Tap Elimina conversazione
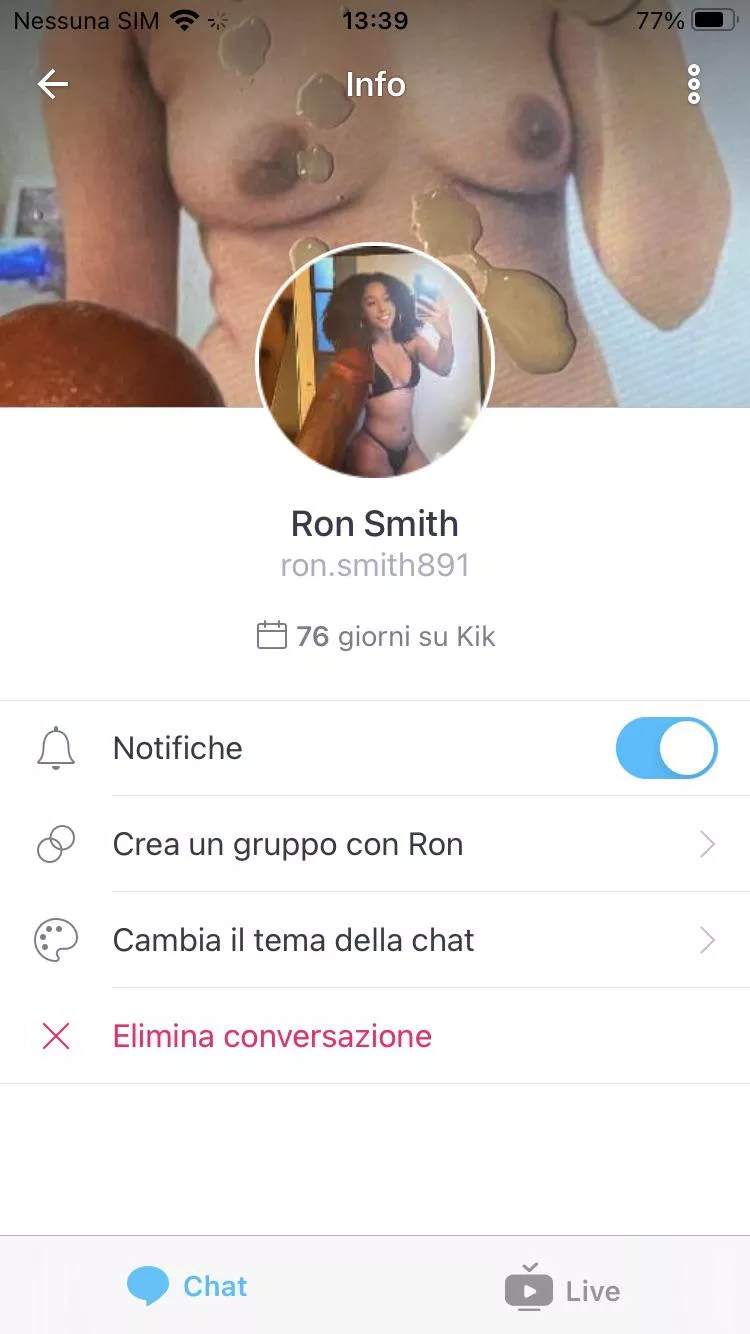The image size is (750, 1334). (272, 1037)
